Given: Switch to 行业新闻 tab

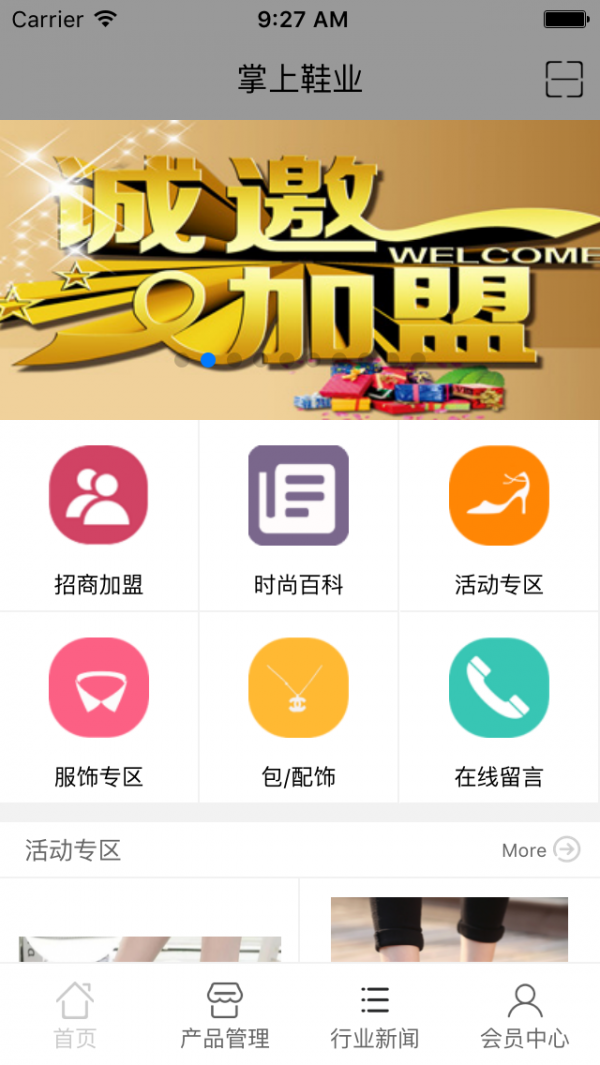Looking at the screenshot, I should 375,1015.
